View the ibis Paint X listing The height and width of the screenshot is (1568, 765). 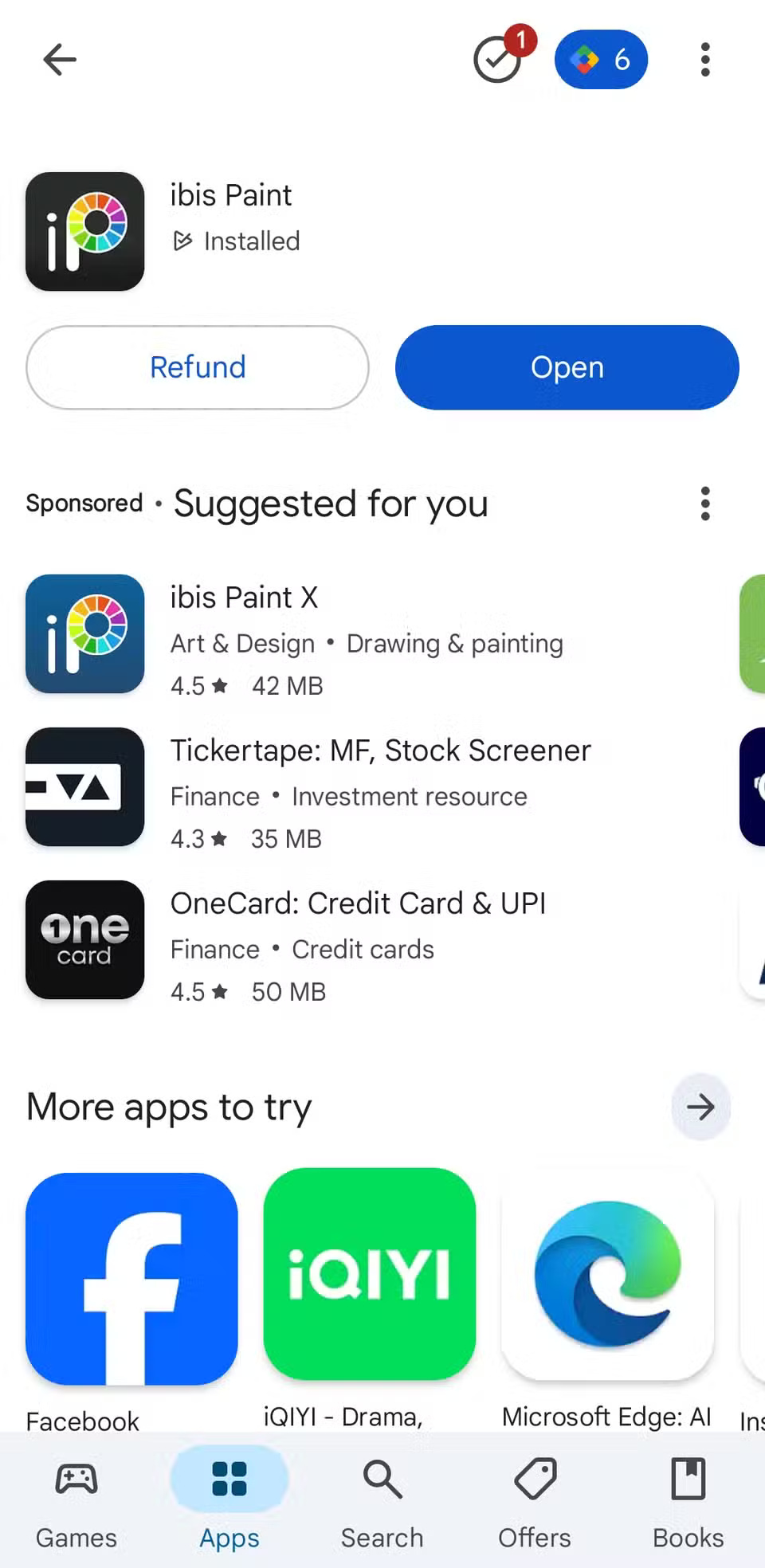(367, 634)
